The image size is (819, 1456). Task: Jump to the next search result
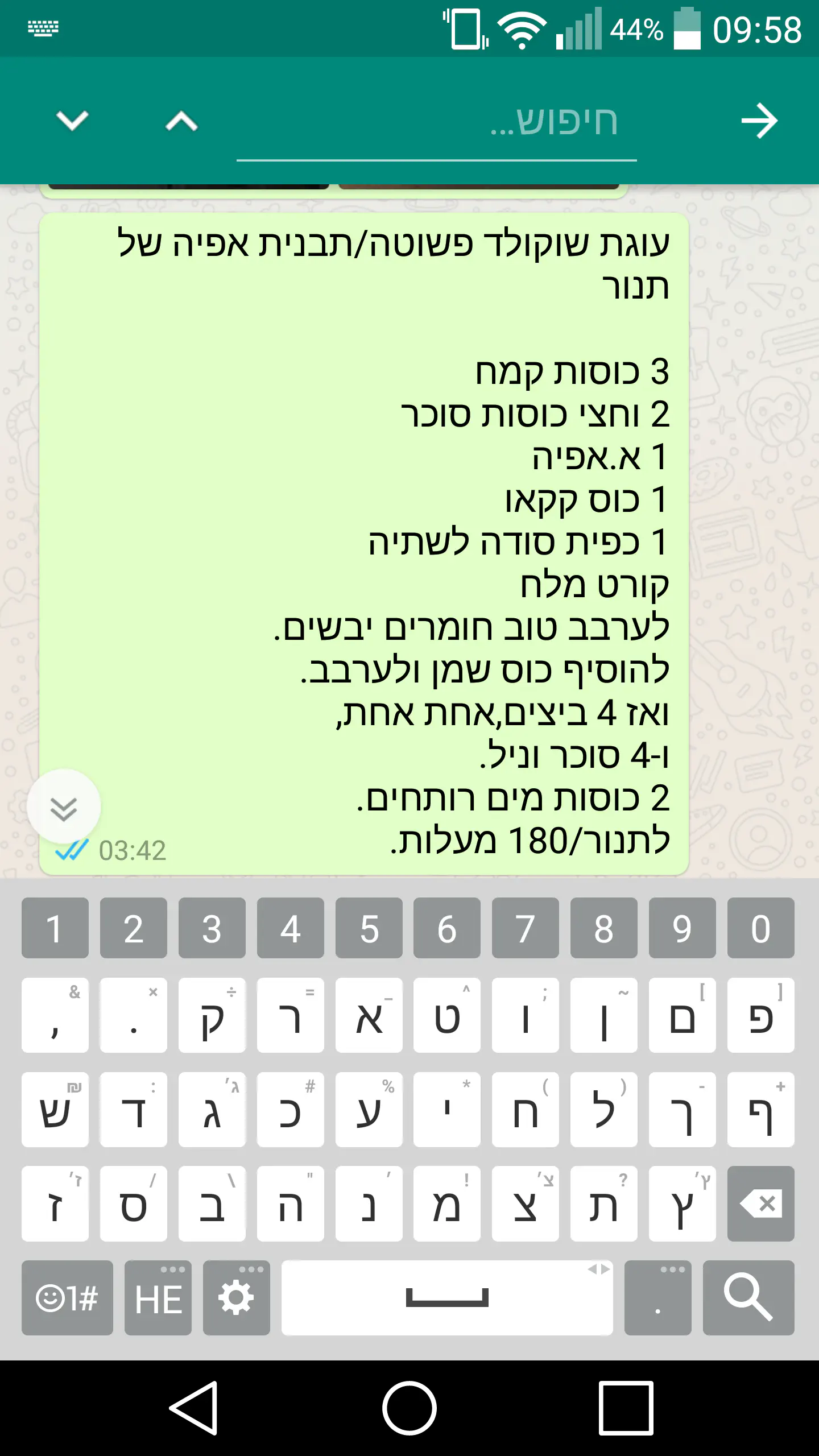(x=72, y=121)
